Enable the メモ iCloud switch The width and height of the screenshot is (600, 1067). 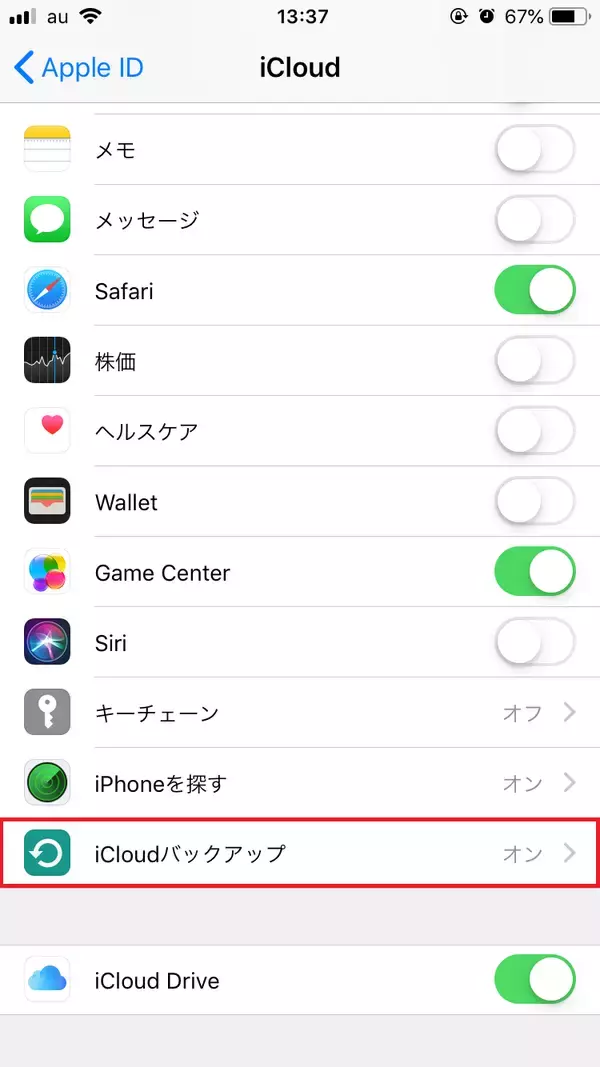[x=534, y=150]
